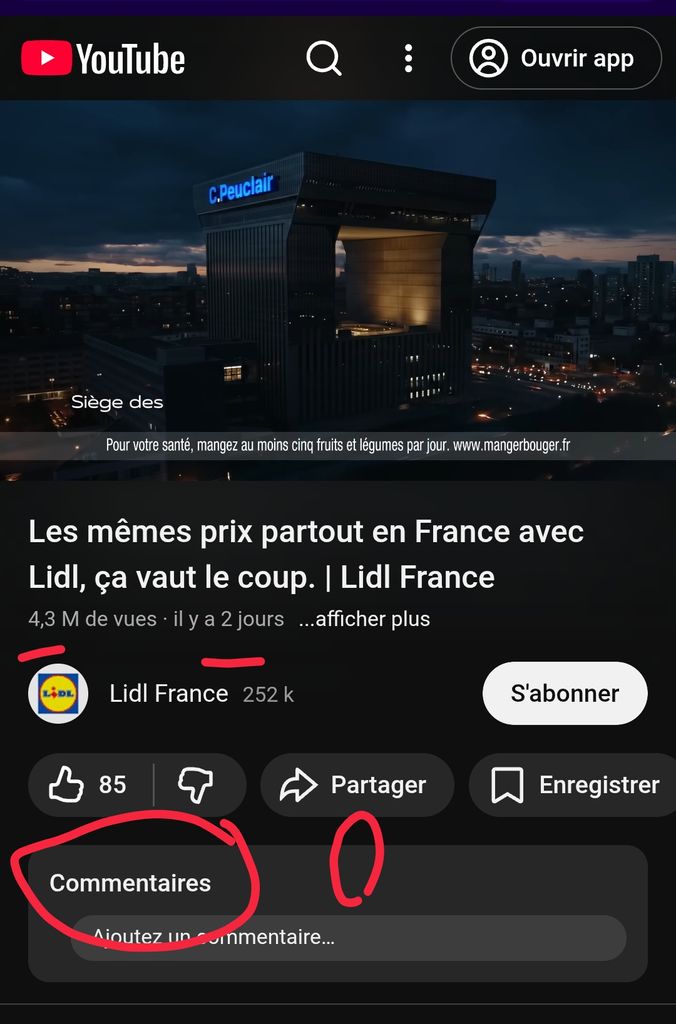Tap the Ouvrir app button
Viewport: 676px width, 1024px height.
tap(556, 59)
